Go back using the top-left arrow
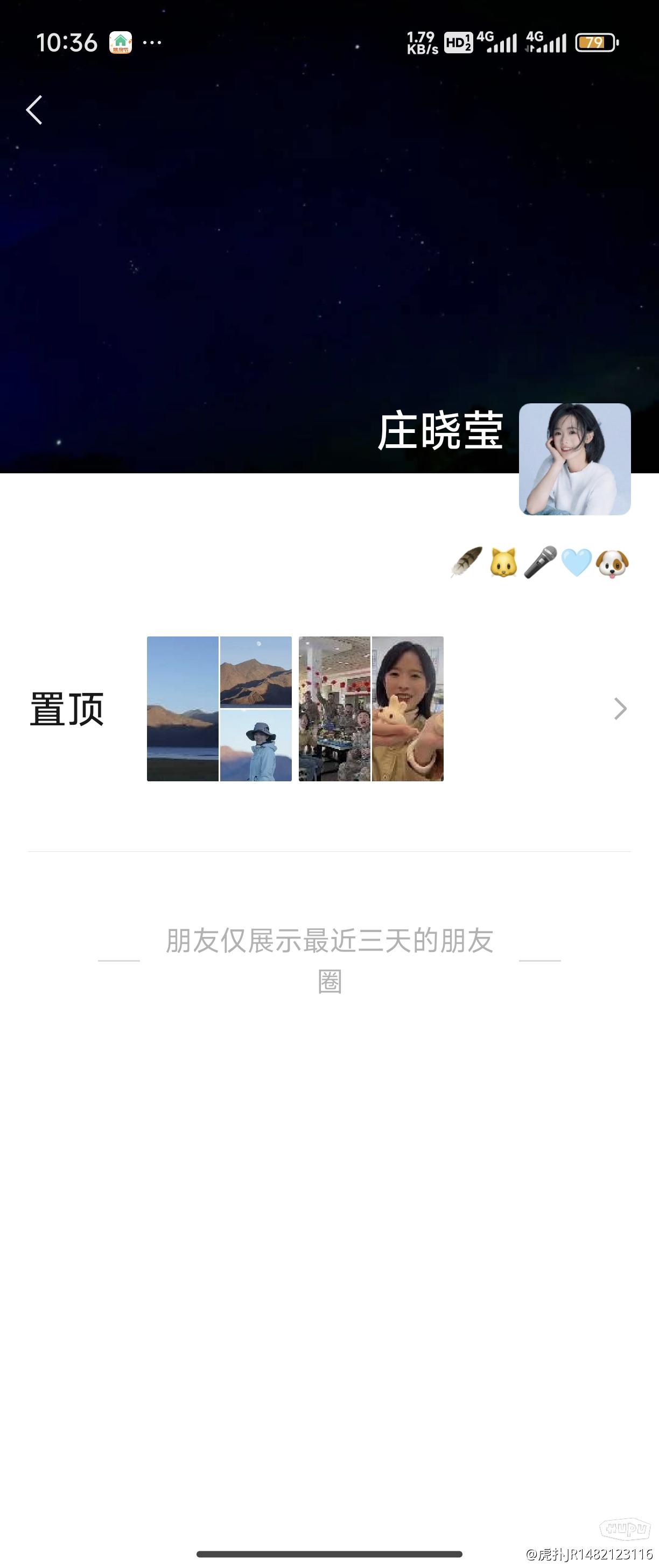The image size is (659, 1568). tap(34, 110)
